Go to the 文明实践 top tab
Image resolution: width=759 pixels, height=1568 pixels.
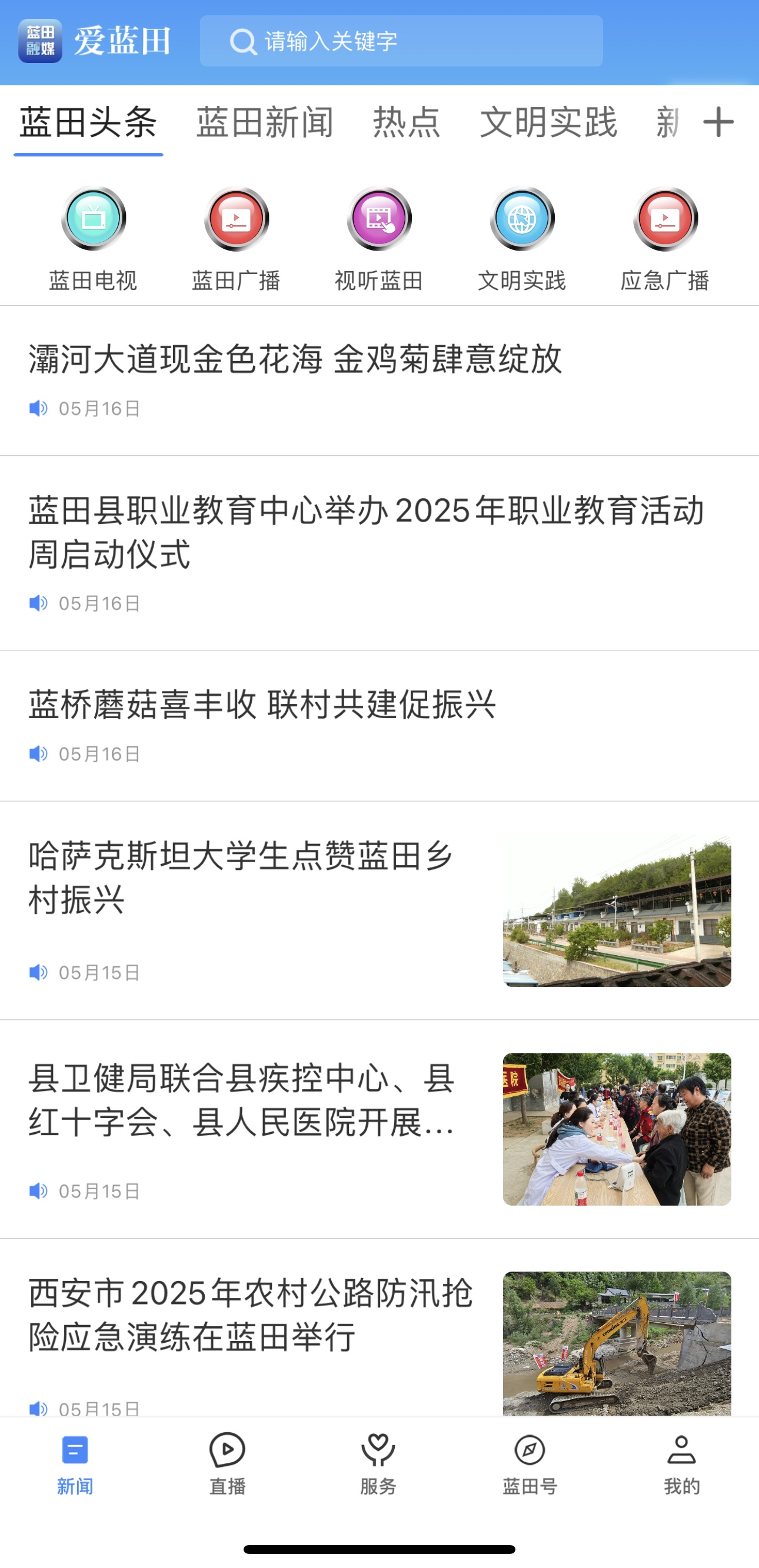(548, 122)
